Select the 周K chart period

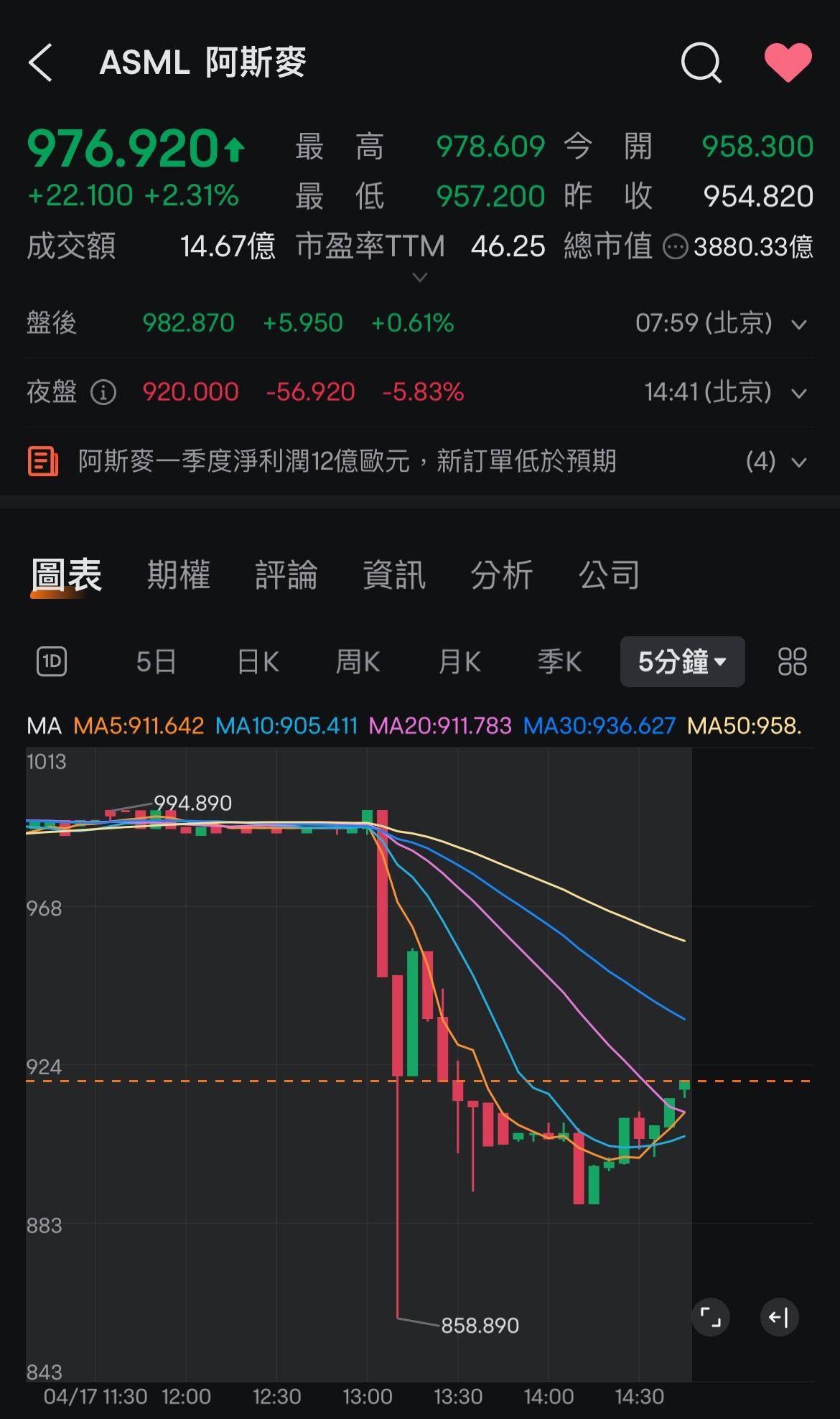(x=358, y=661)
